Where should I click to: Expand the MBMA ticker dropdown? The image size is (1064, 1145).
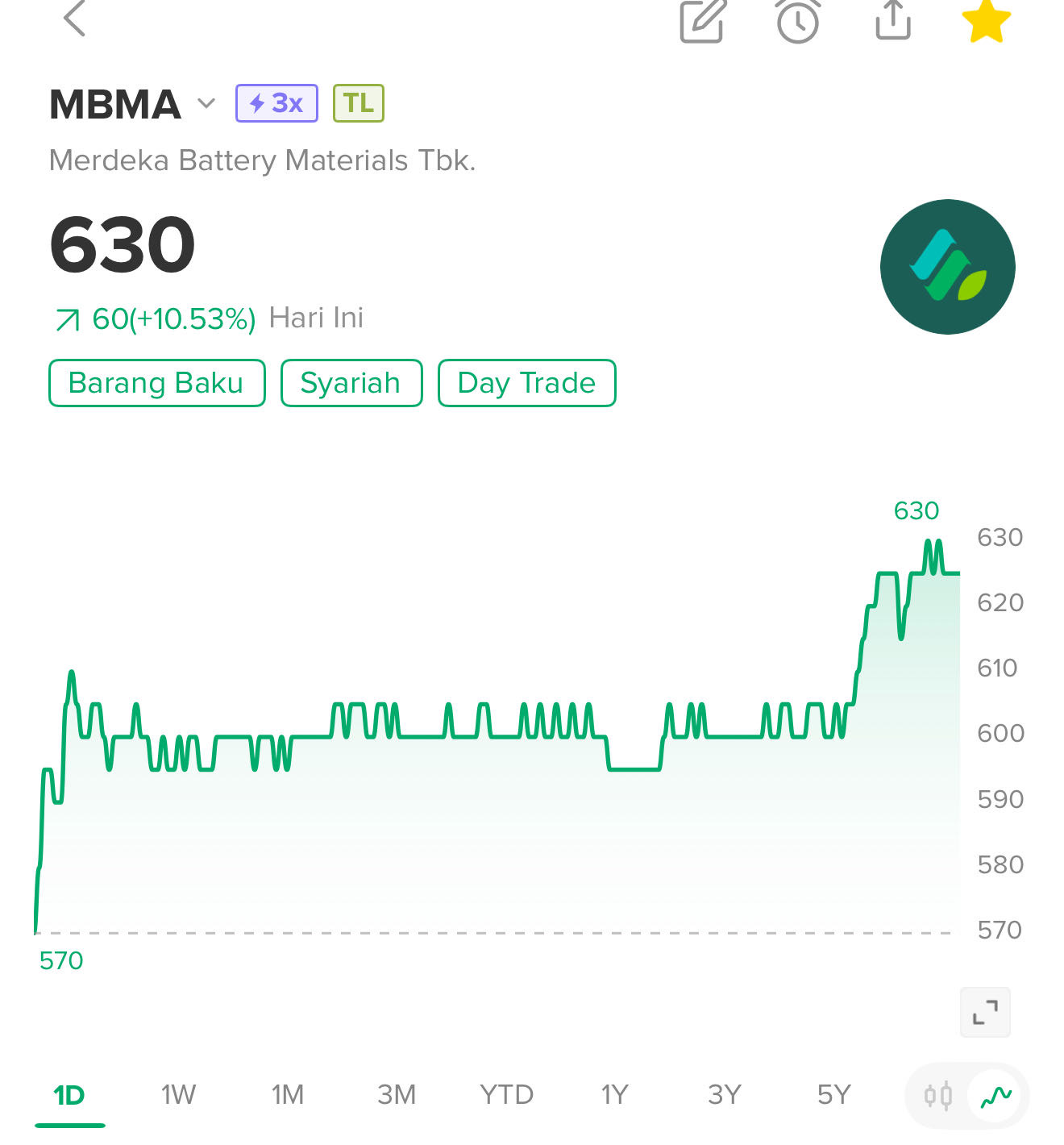click(206, 103)
